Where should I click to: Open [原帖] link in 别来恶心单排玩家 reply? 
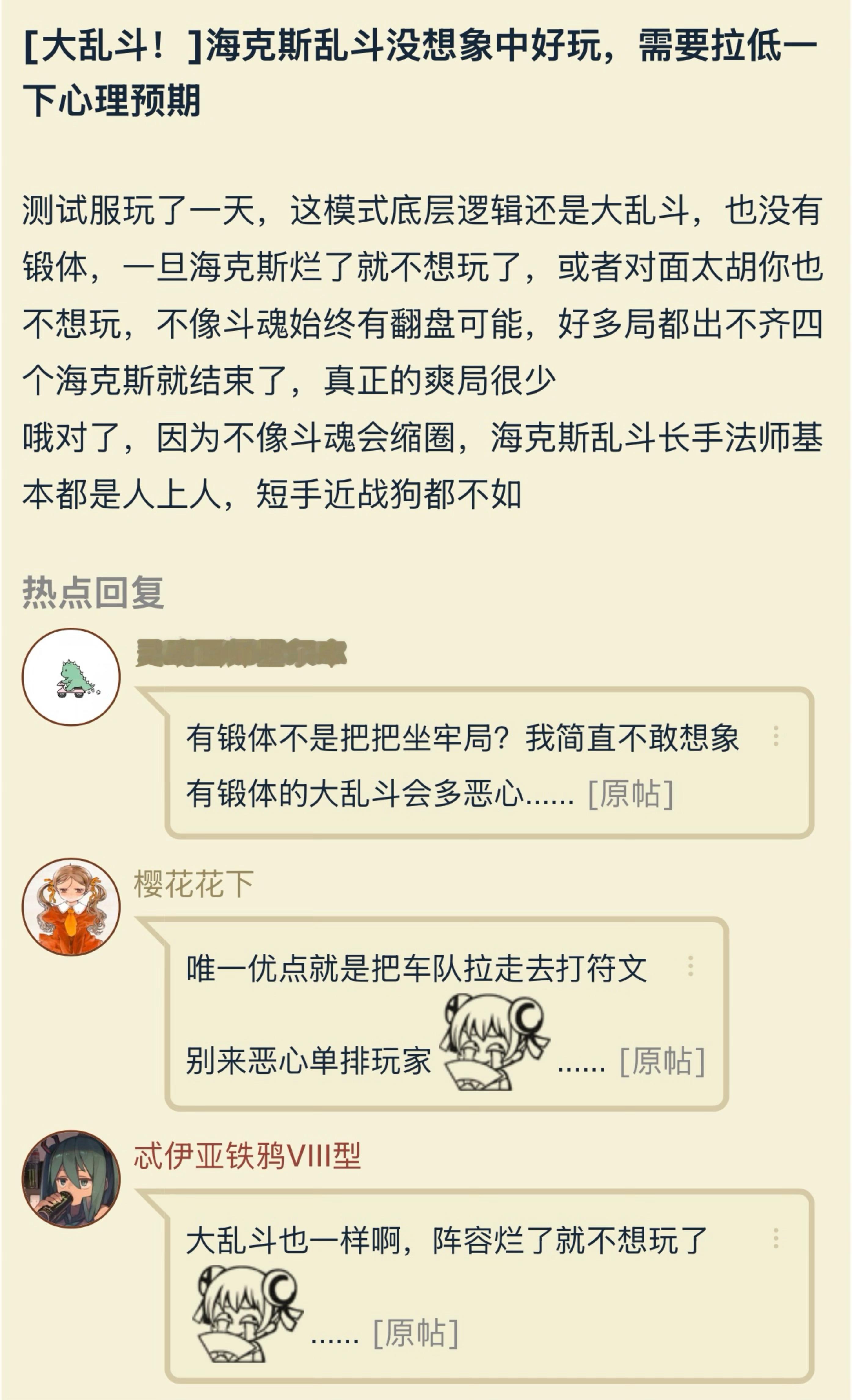coord(662,1060)
